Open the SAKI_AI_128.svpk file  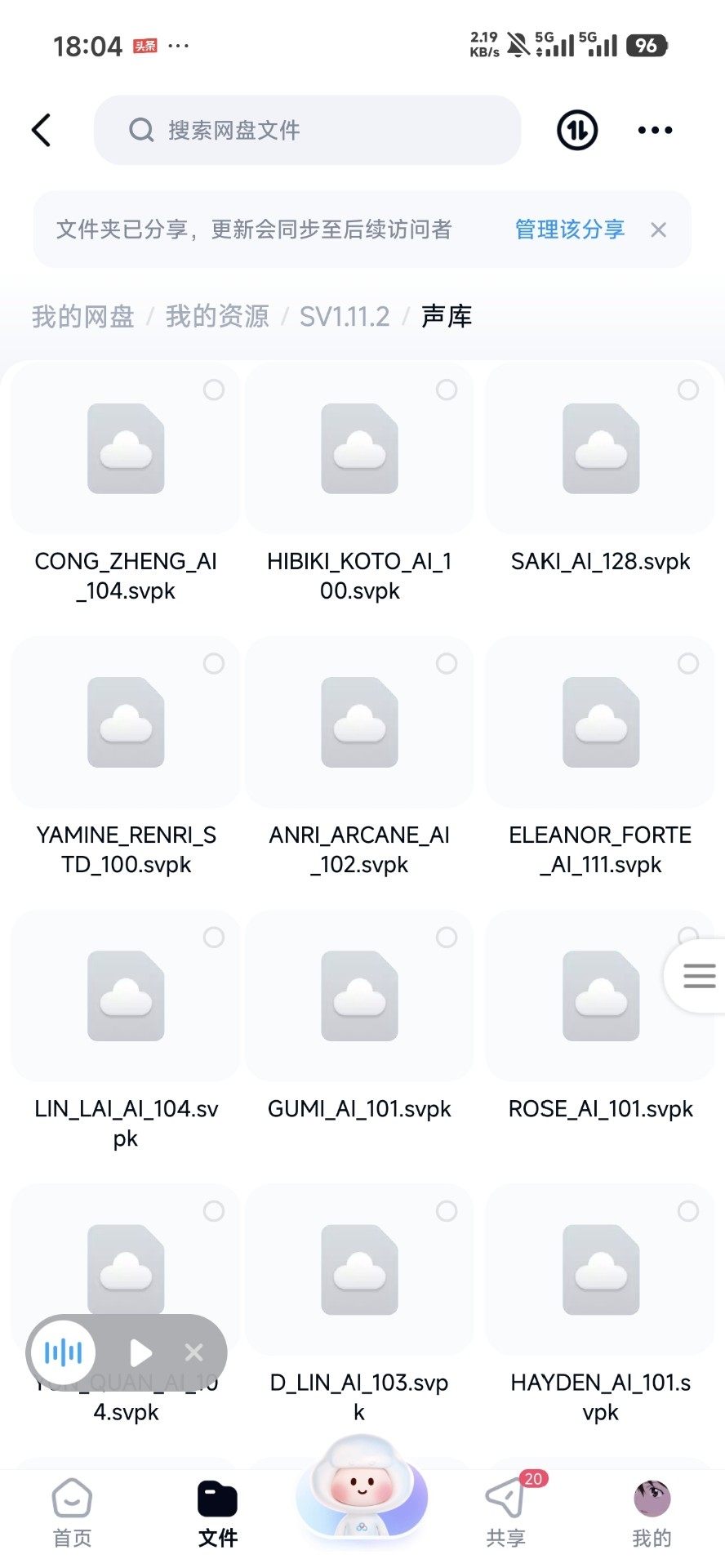click(601, 449)
